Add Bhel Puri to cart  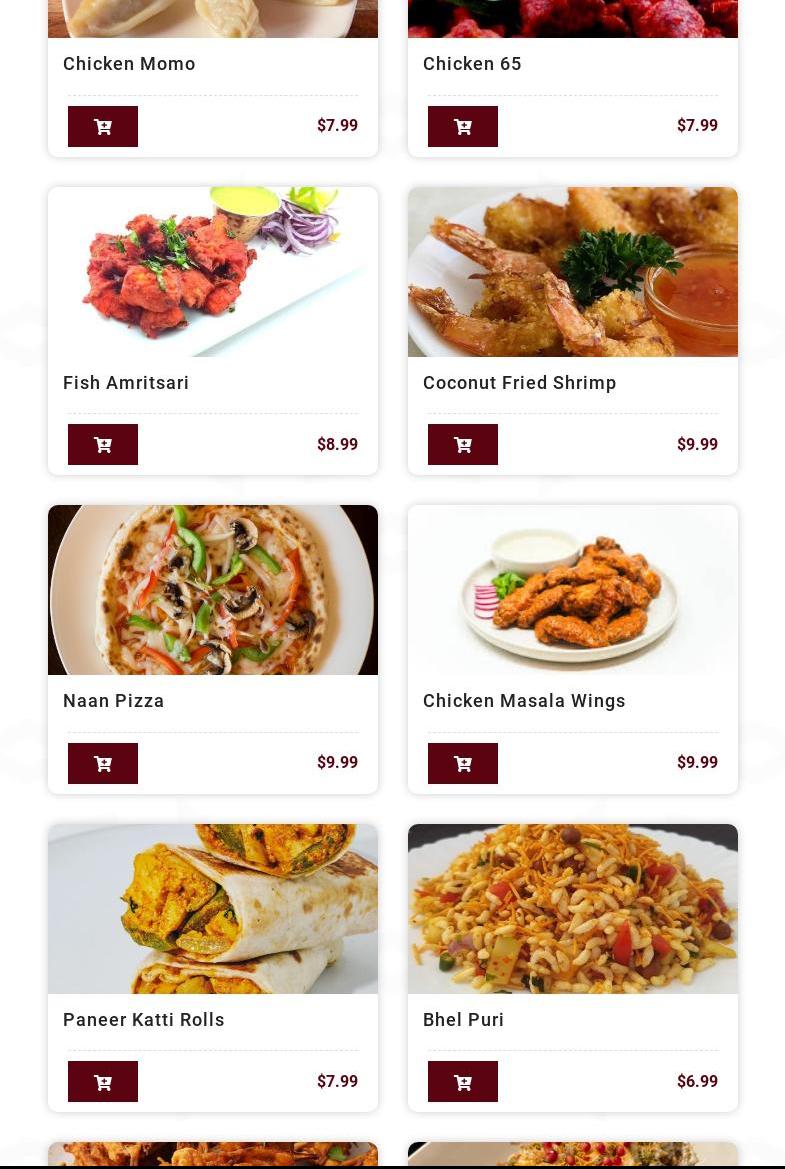click(x=463, y=1081)
